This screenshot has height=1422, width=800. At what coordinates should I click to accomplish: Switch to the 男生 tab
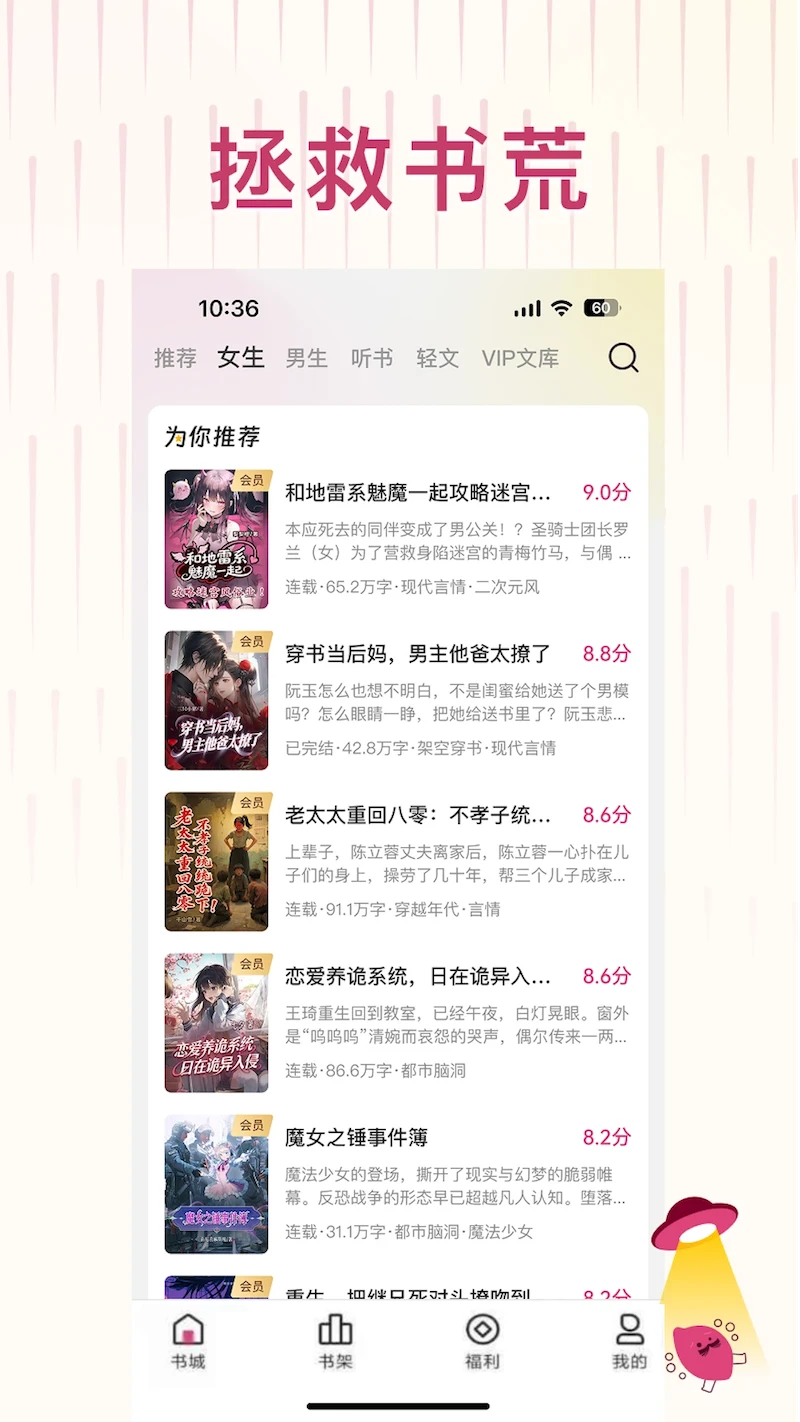tap(306, 358)
